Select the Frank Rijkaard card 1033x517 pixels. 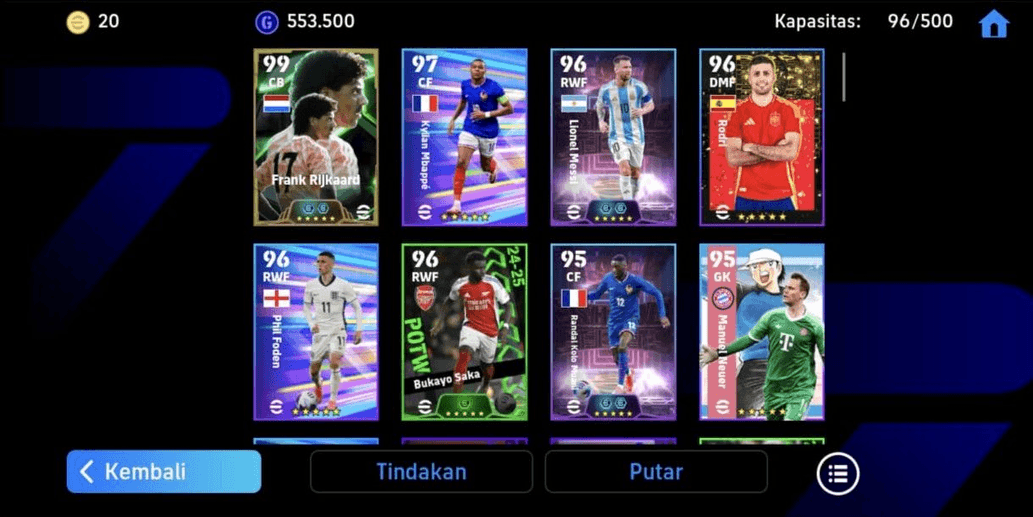pyautogui.click(x=316, y=137)
